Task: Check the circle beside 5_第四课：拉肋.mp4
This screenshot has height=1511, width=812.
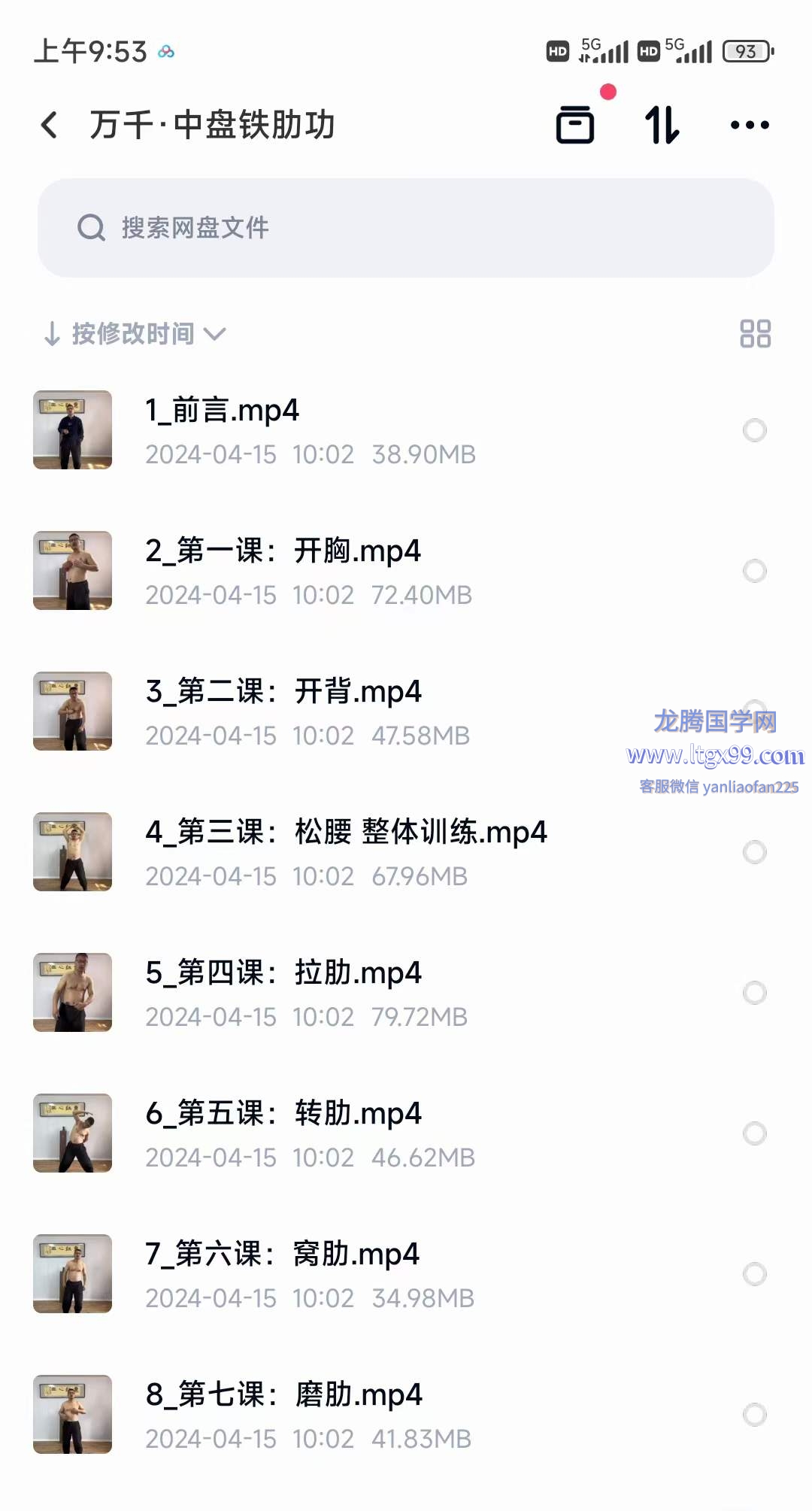Action: click(x=754, y=993)
